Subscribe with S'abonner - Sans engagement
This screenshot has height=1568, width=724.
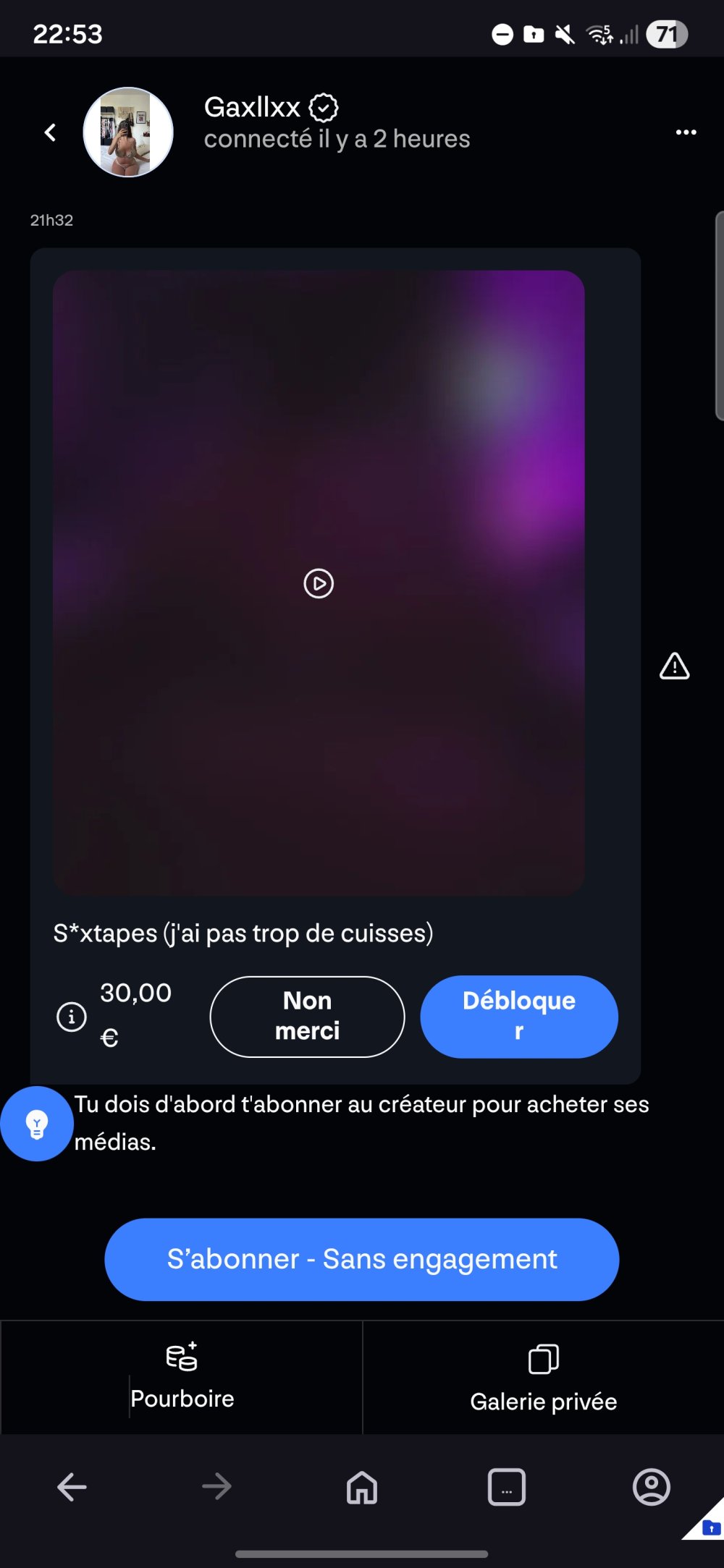[x=362, y=1259]
